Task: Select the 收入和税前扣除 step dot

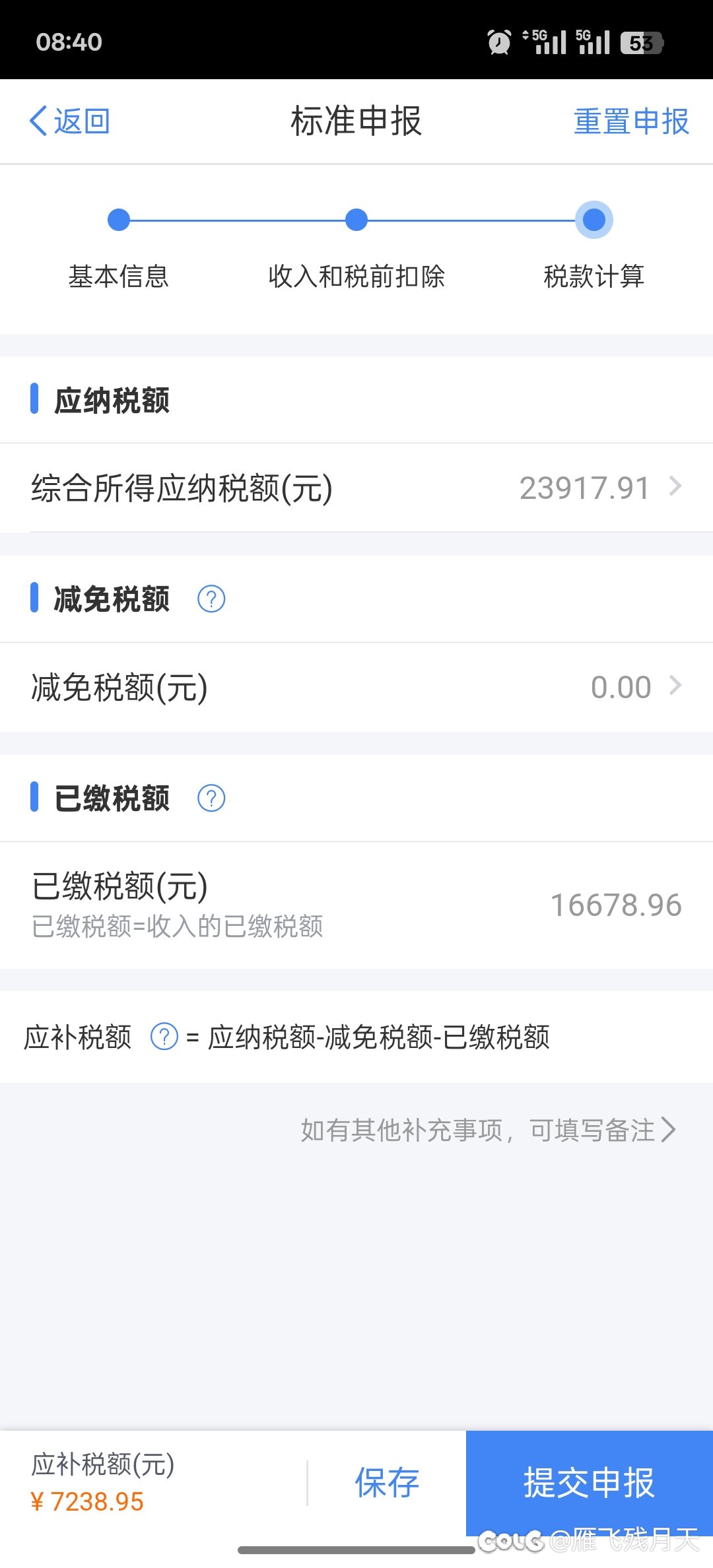Action: [356, 220]
